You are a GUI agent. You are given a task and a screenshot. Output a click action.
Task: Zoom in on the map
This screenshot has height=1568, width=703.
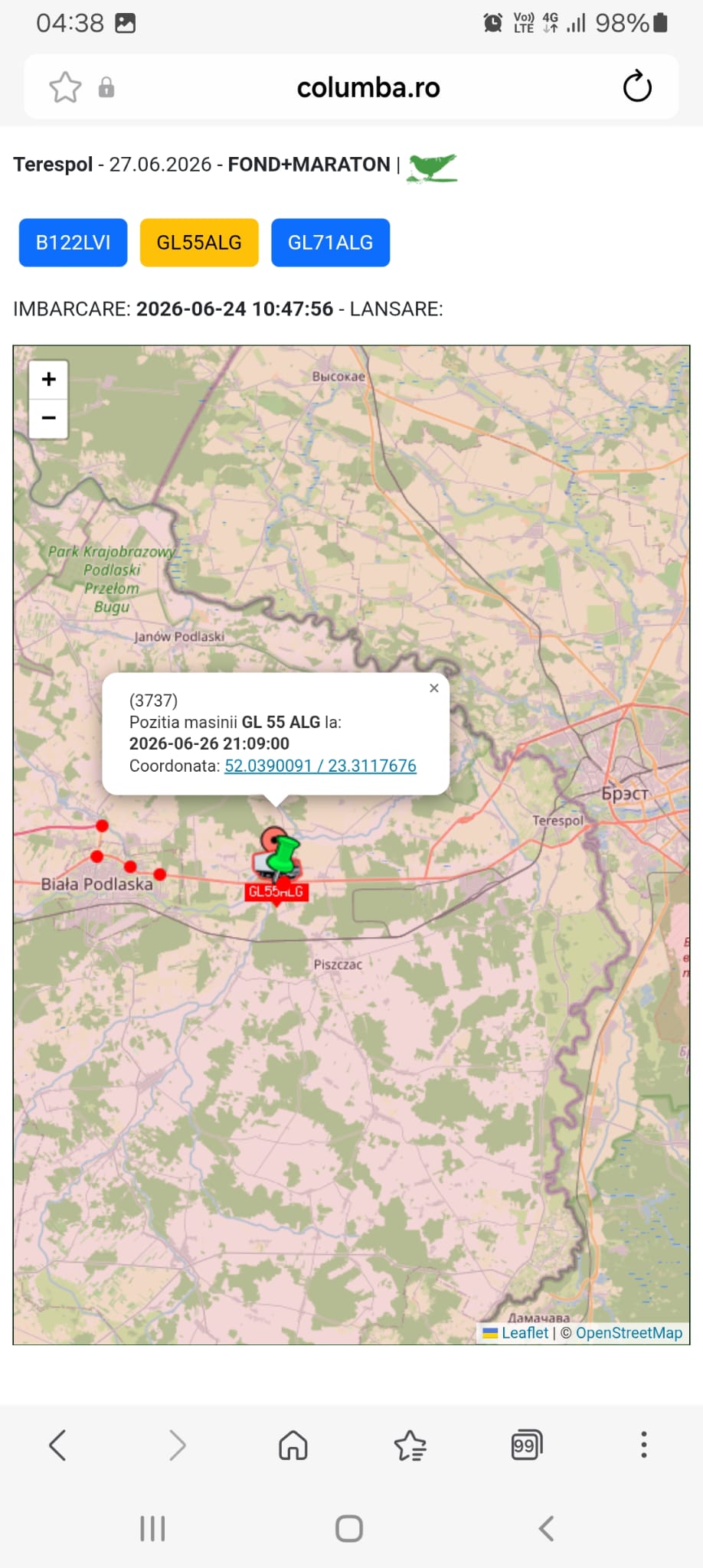[x=48, y=380]
